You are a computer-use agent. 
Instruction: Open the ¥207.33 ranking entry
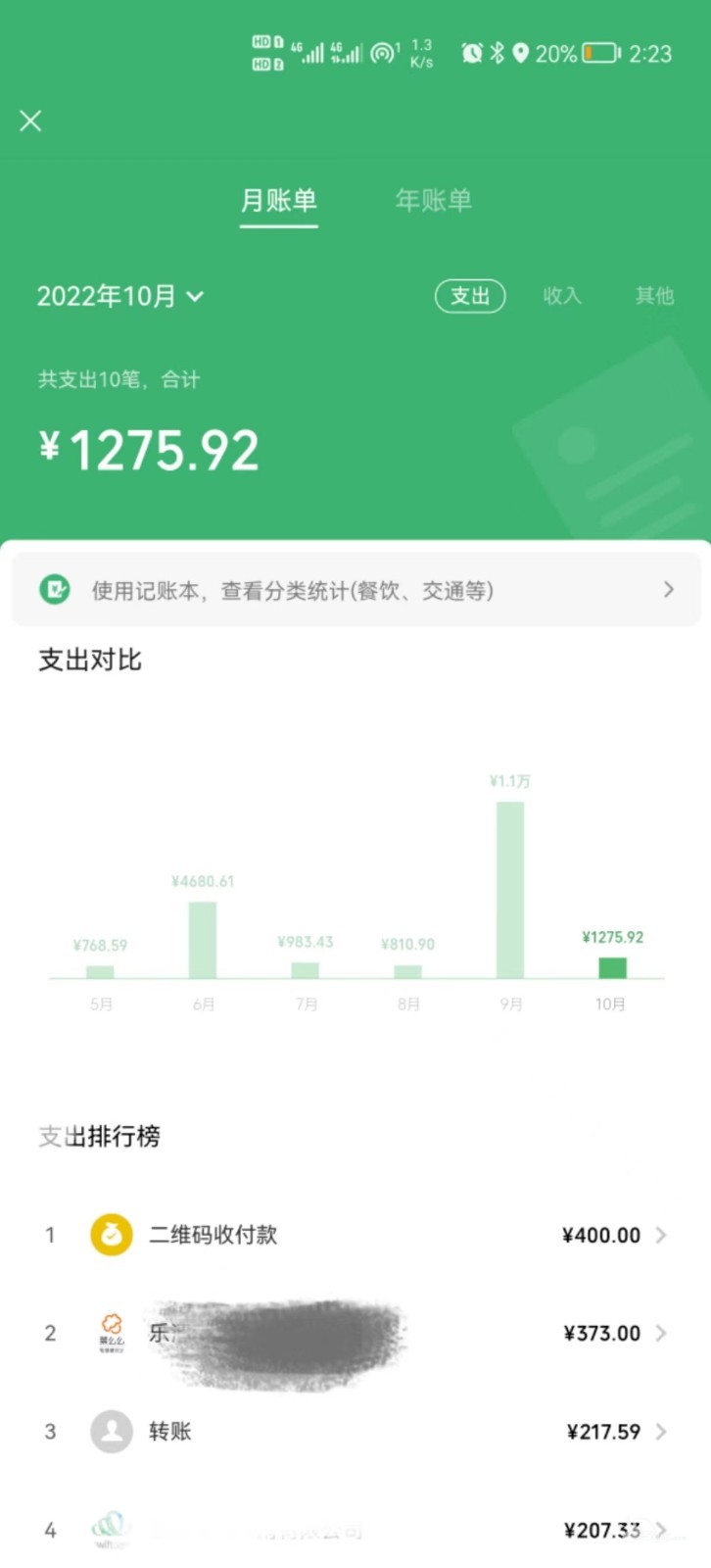coord(355,1529)
